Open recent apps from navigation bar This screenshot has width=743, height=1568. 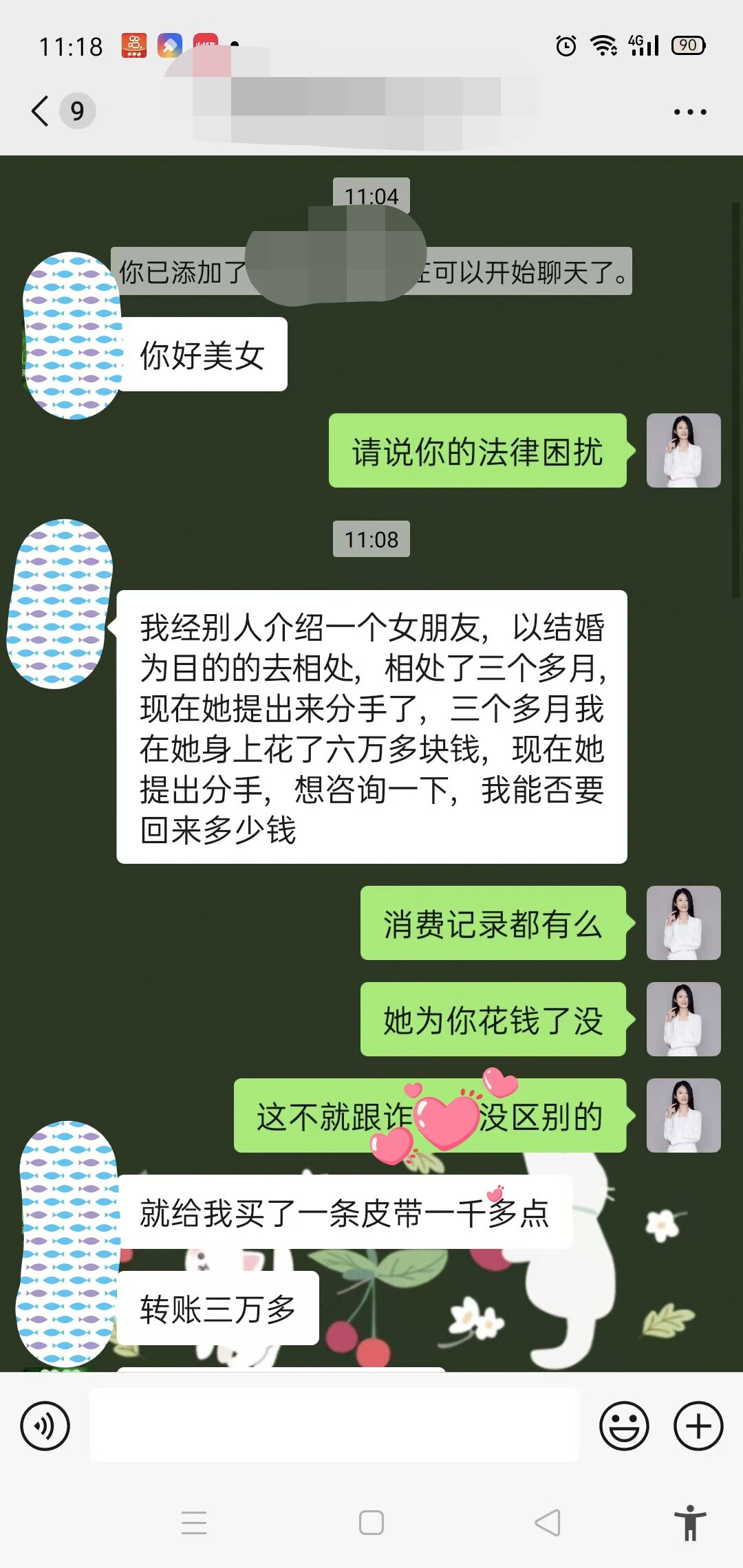(x=194, y=1523)
